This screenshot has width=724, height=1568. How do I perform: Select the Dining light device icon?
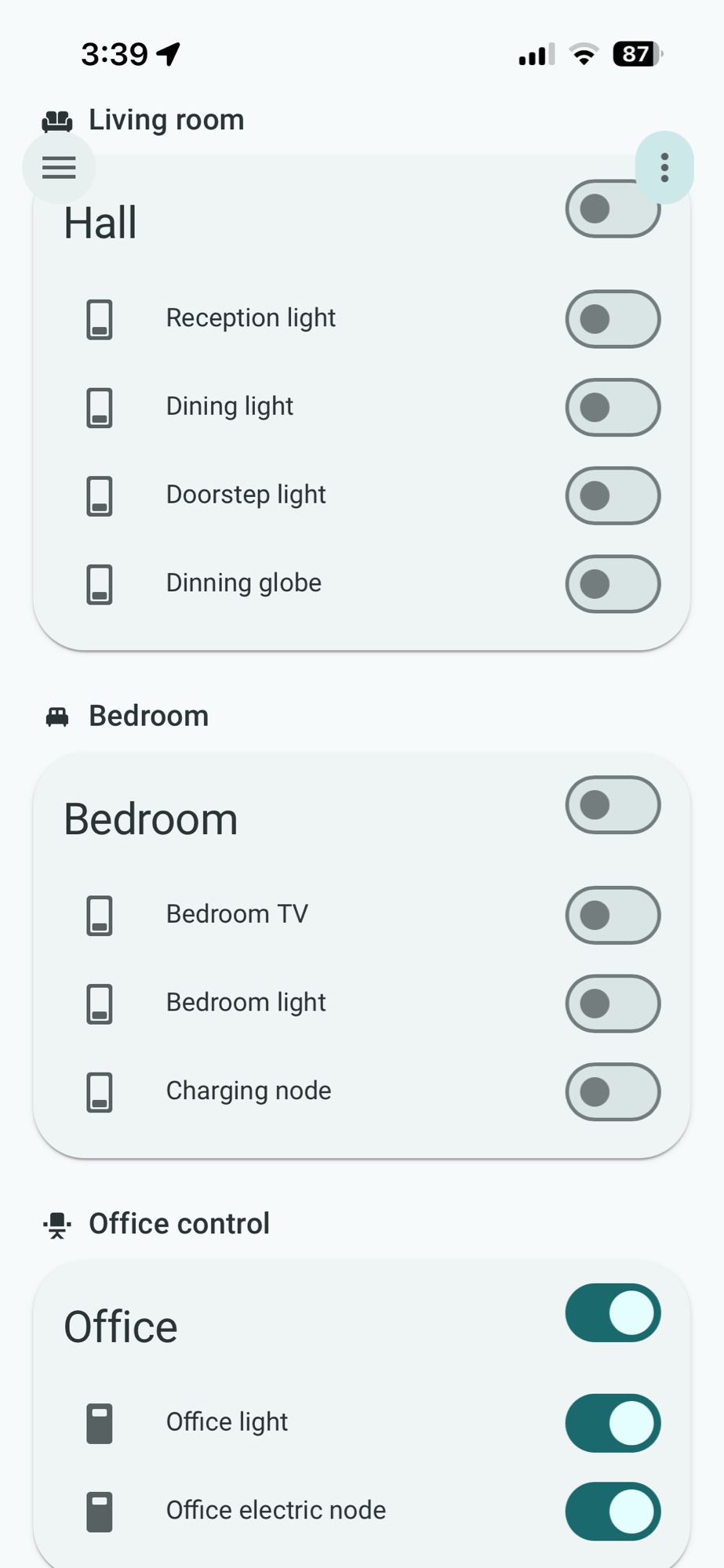99,408
